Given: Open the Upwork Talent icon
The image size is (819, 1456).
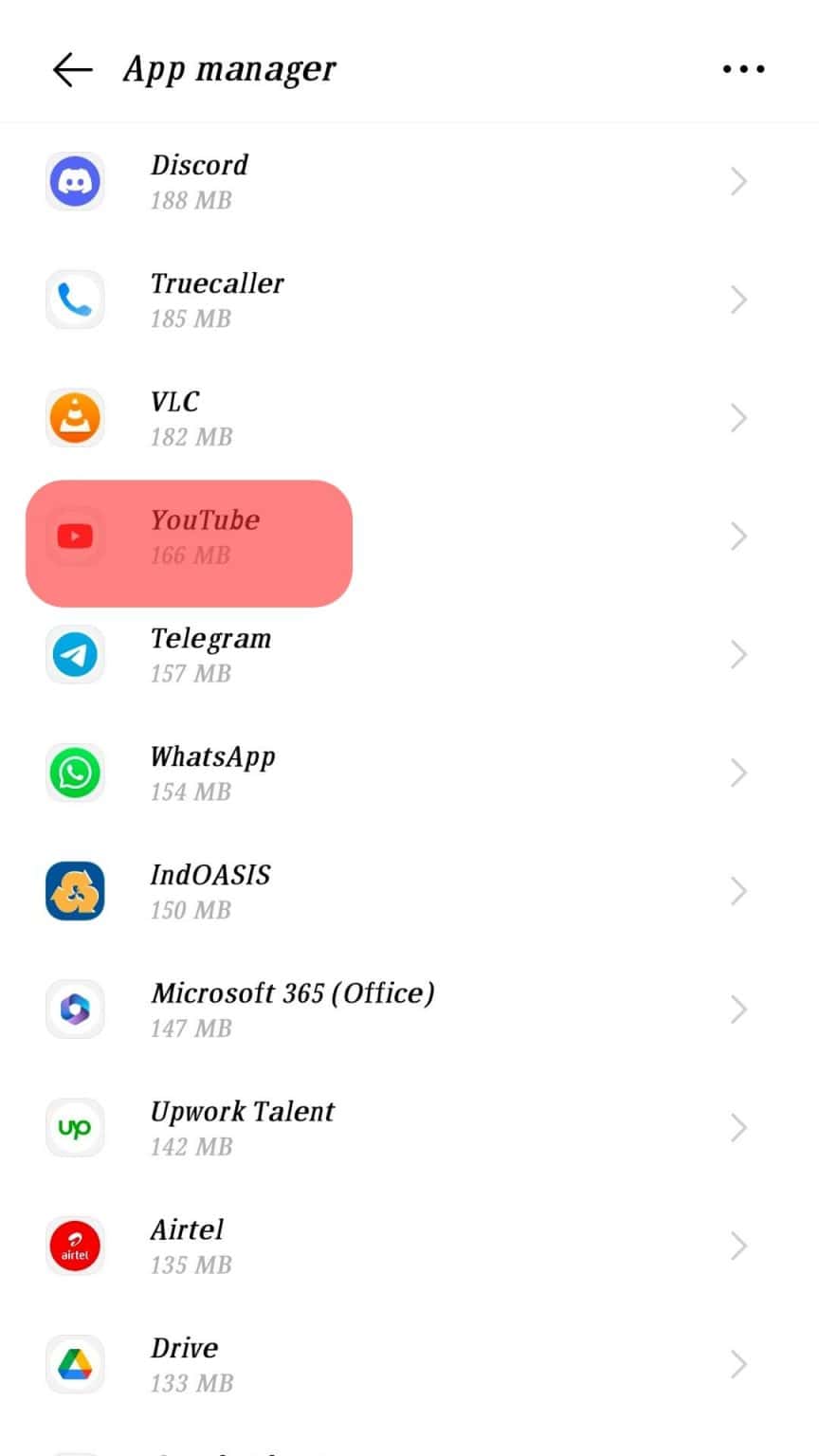Looking at the screenshot, I should point(75,1127).
